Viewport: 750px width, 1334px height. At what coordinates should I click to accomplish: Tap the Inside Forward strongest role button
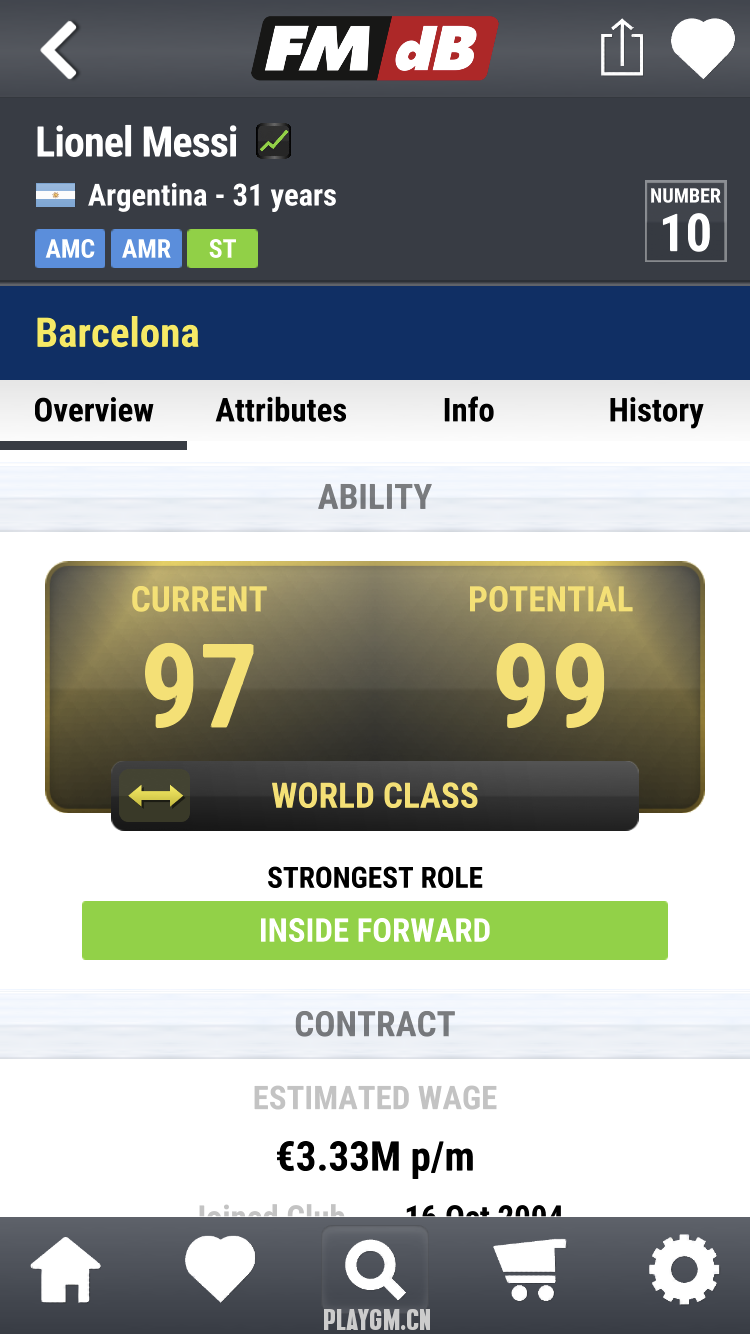[375, 930]
